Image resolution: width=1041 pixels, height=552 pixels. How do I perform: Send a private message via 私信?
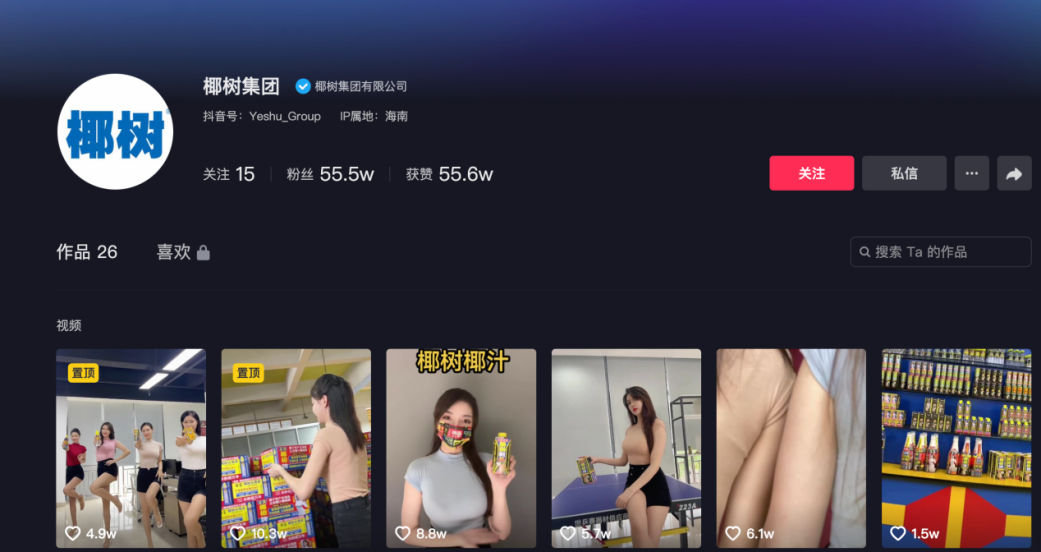click(903, 173)
